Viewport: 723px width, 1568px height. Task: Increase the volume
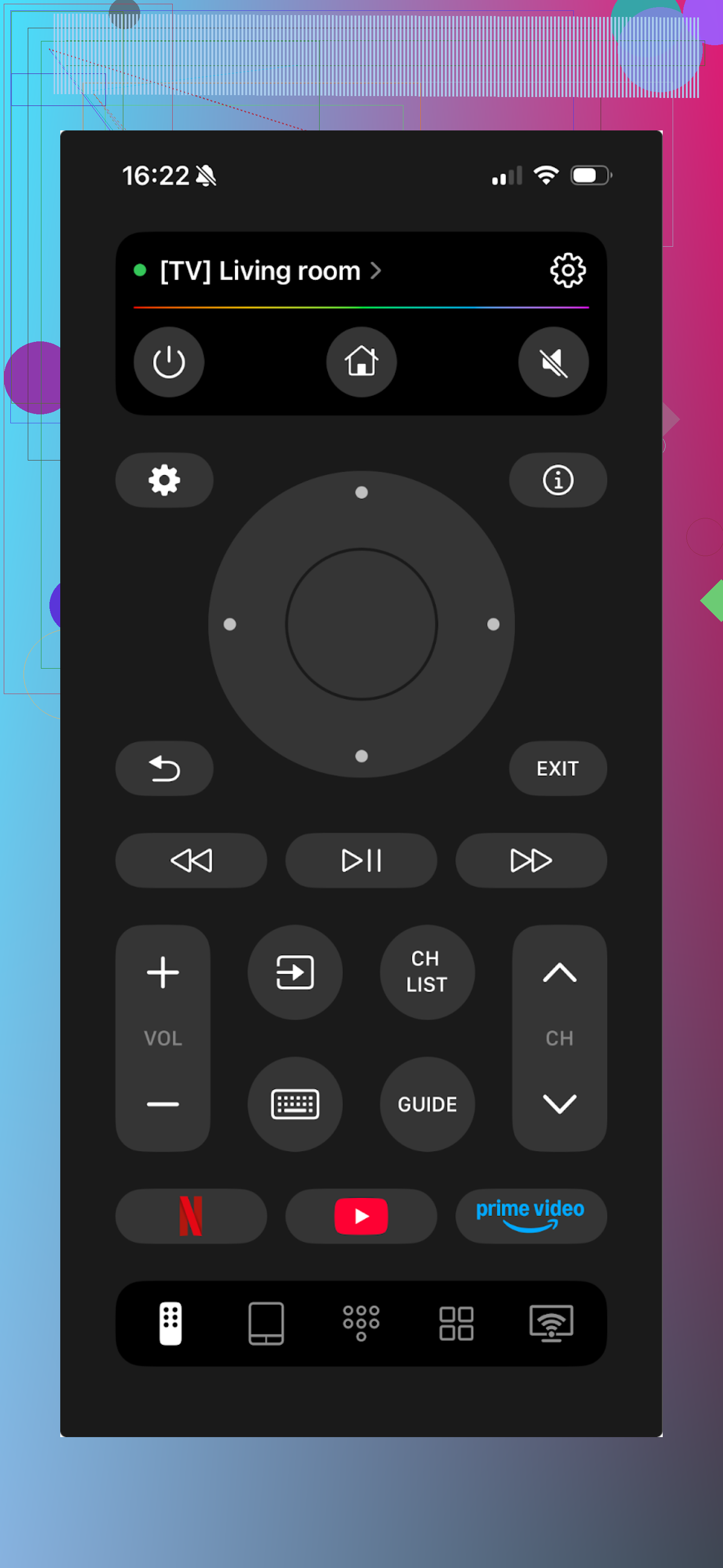[x=162, y=973]
